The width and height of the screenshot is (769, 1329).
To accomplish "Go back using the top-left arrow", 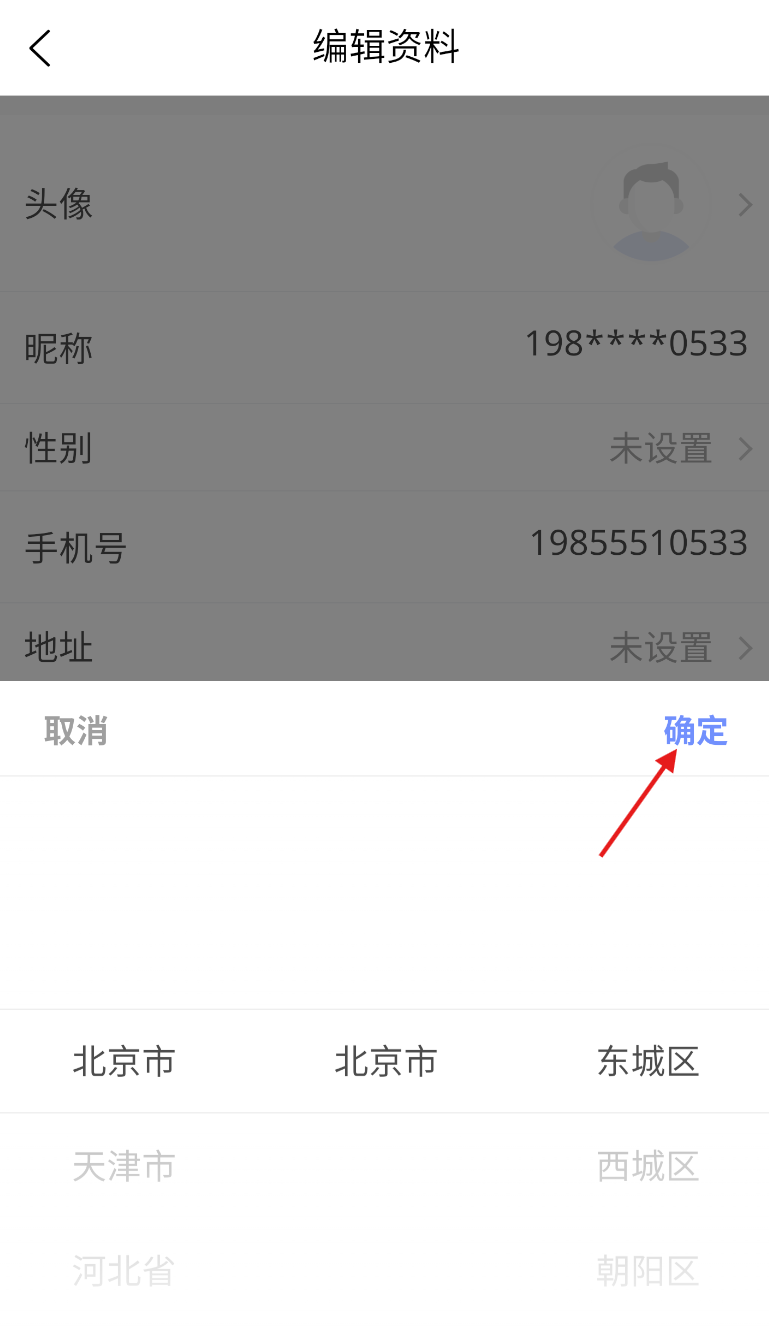I will (40, 47).
